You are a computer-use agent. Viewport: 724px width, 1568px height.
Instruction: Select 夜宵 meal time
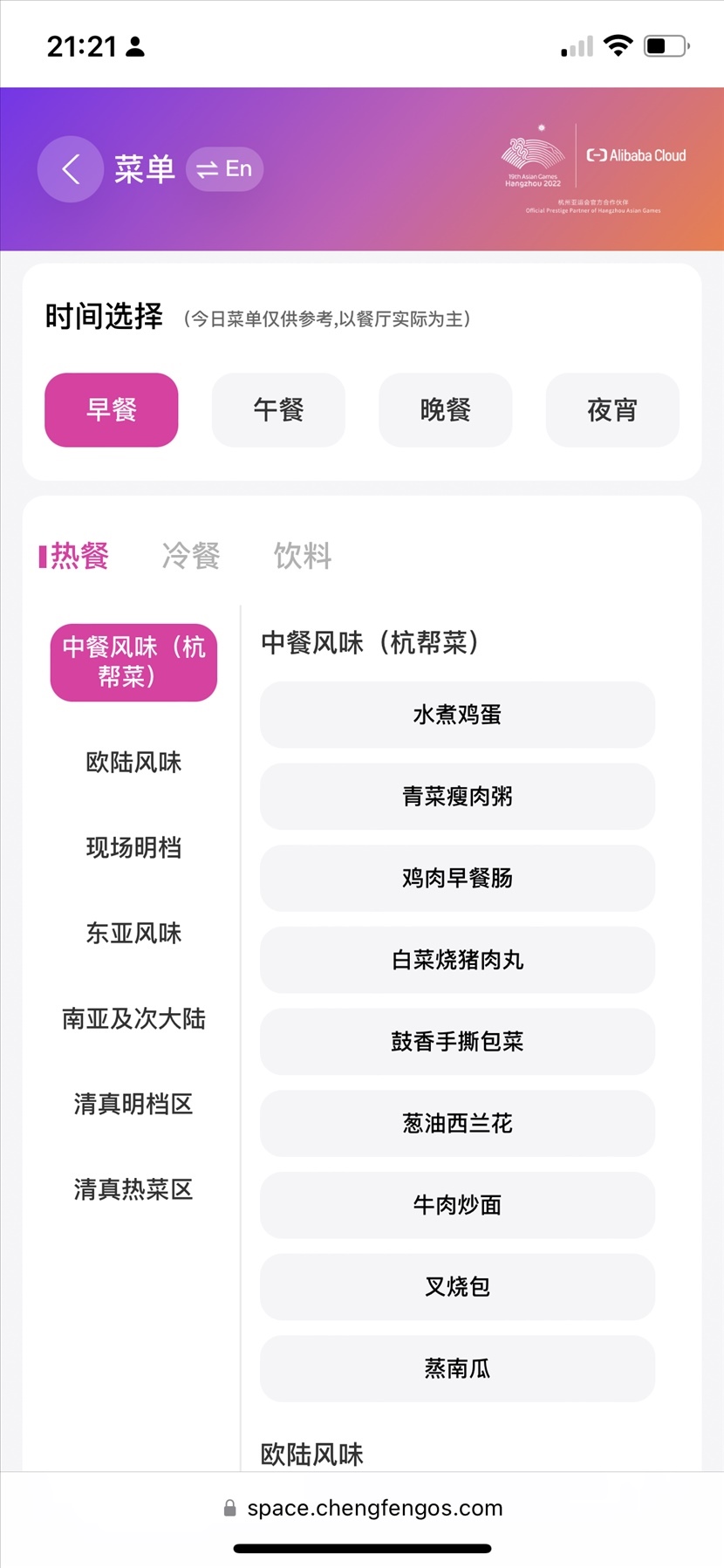click(611, 410)
